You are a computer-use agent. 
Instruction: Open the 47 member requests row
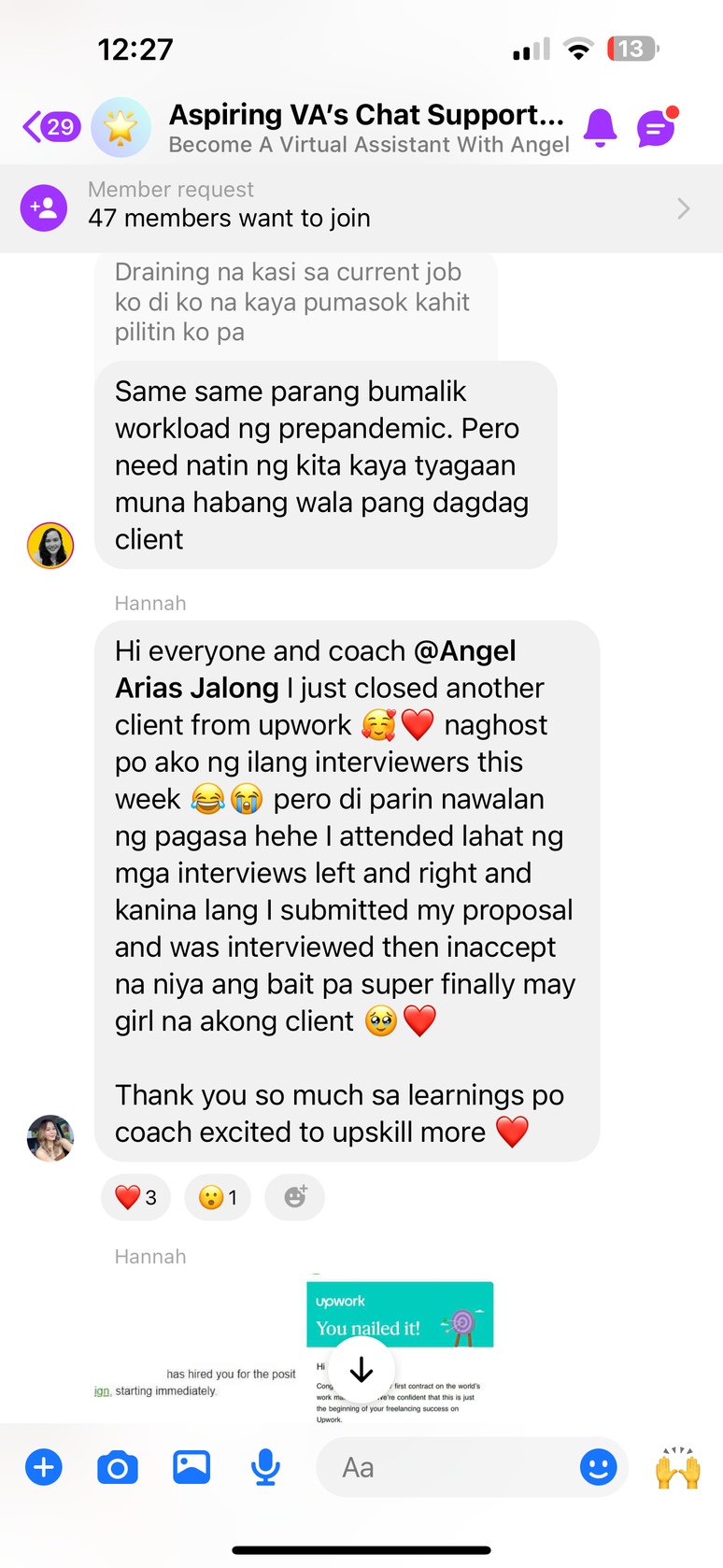pyautogui.click(x=361, y=207)
